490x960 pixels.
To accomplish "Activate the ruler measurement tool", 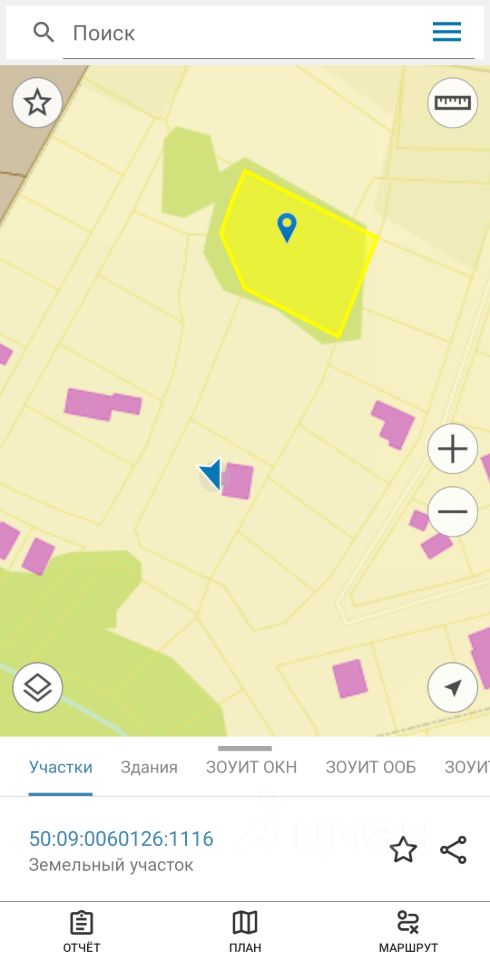I will [453, 102].
